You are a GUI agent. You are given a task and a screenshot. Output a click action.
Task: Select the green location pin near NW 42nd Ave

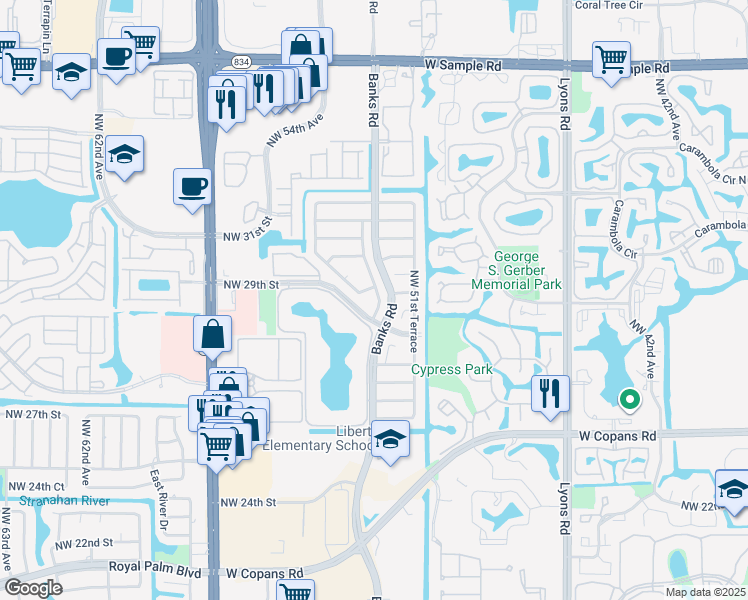[630, 400]
